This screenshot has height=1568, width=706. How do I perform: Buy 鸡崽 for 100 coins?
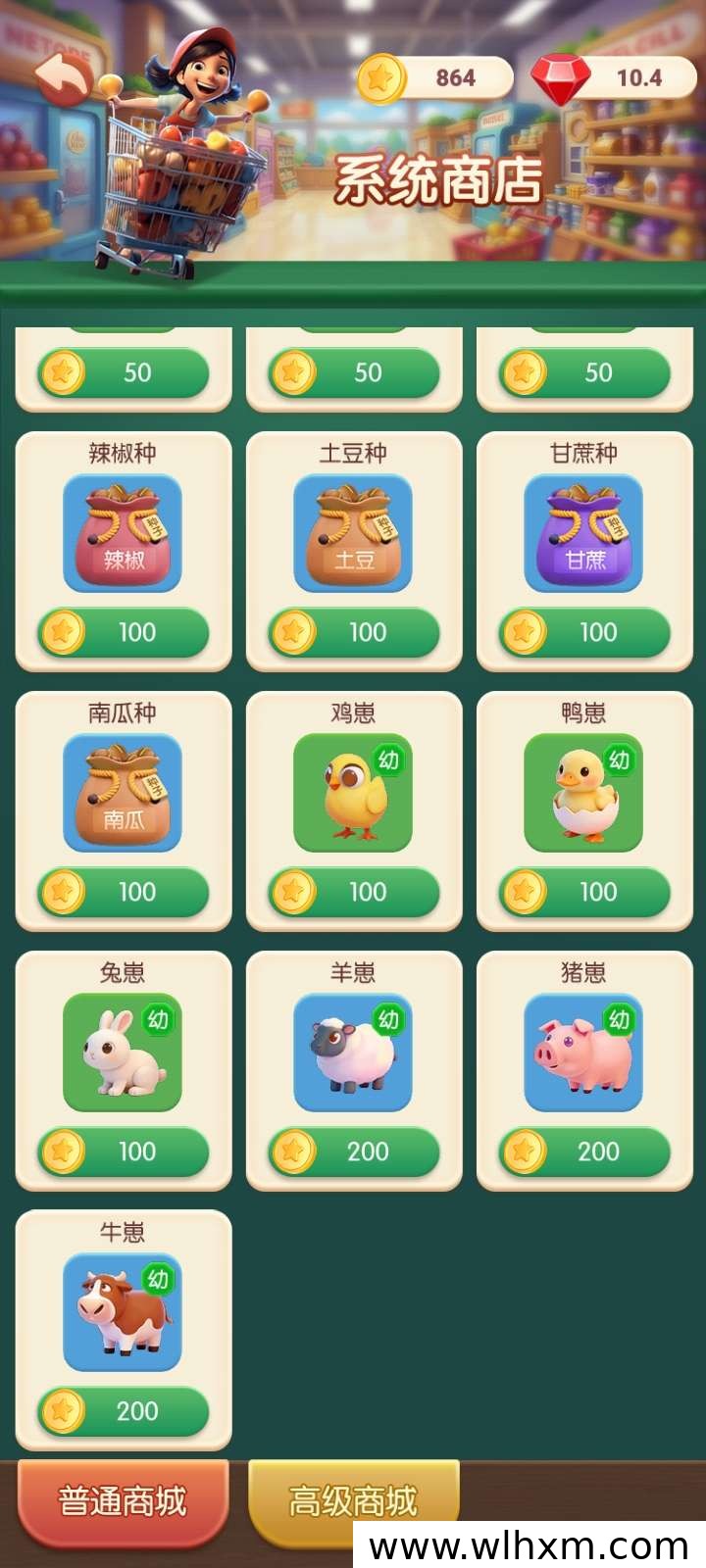point(354,892)
